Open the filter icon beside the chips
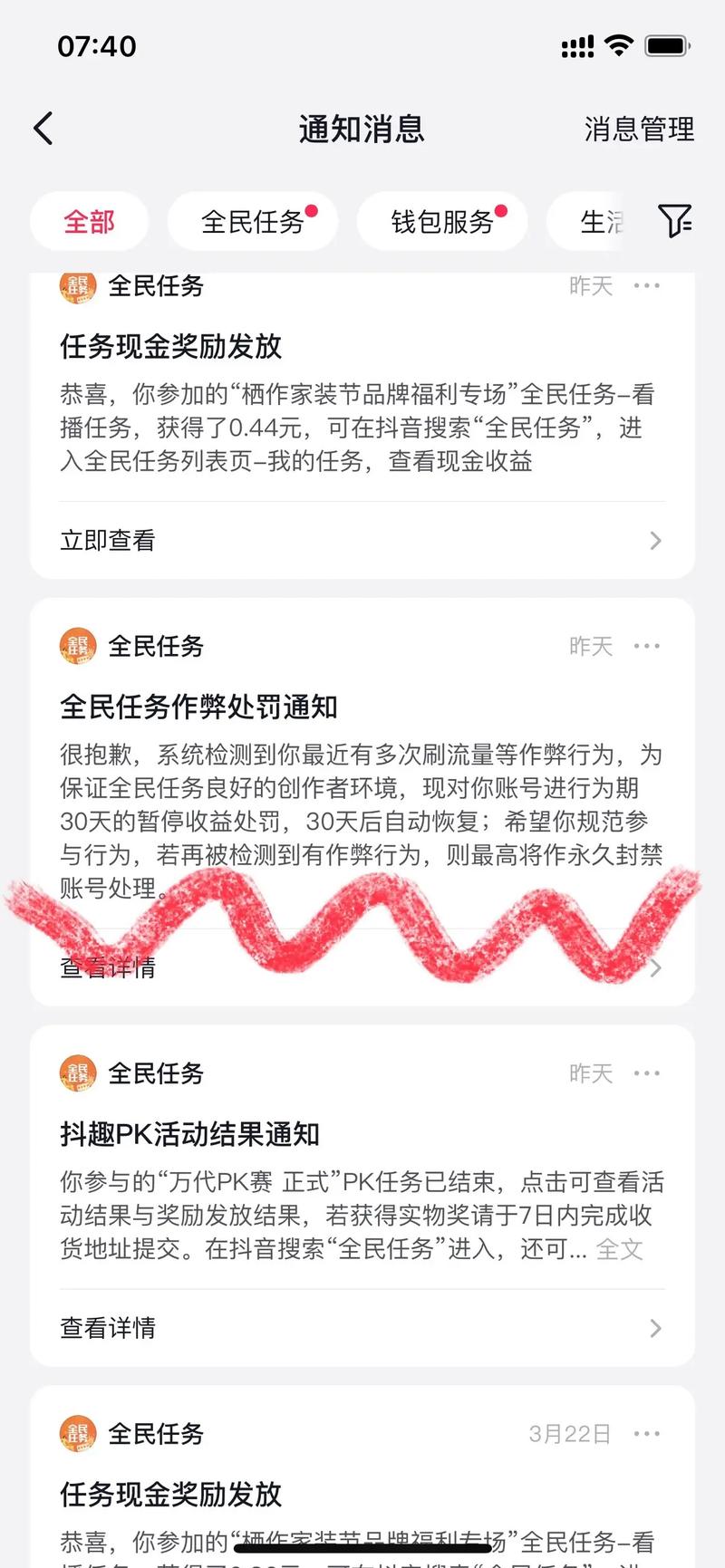The image size is (725, 1568). (x=674, y=221)
